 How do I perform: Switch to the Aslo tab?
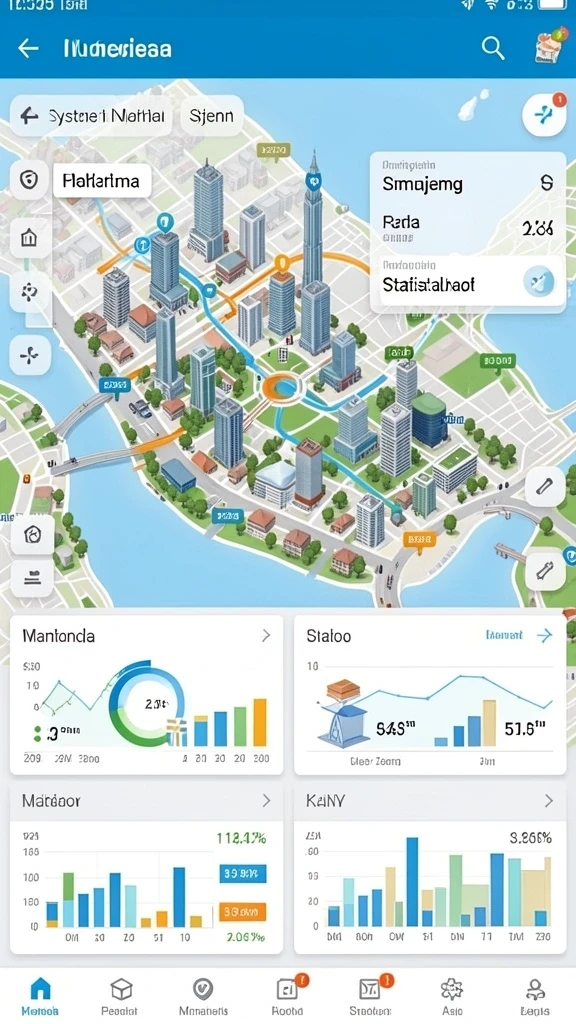pyautogui.click(x=452, y=997)
